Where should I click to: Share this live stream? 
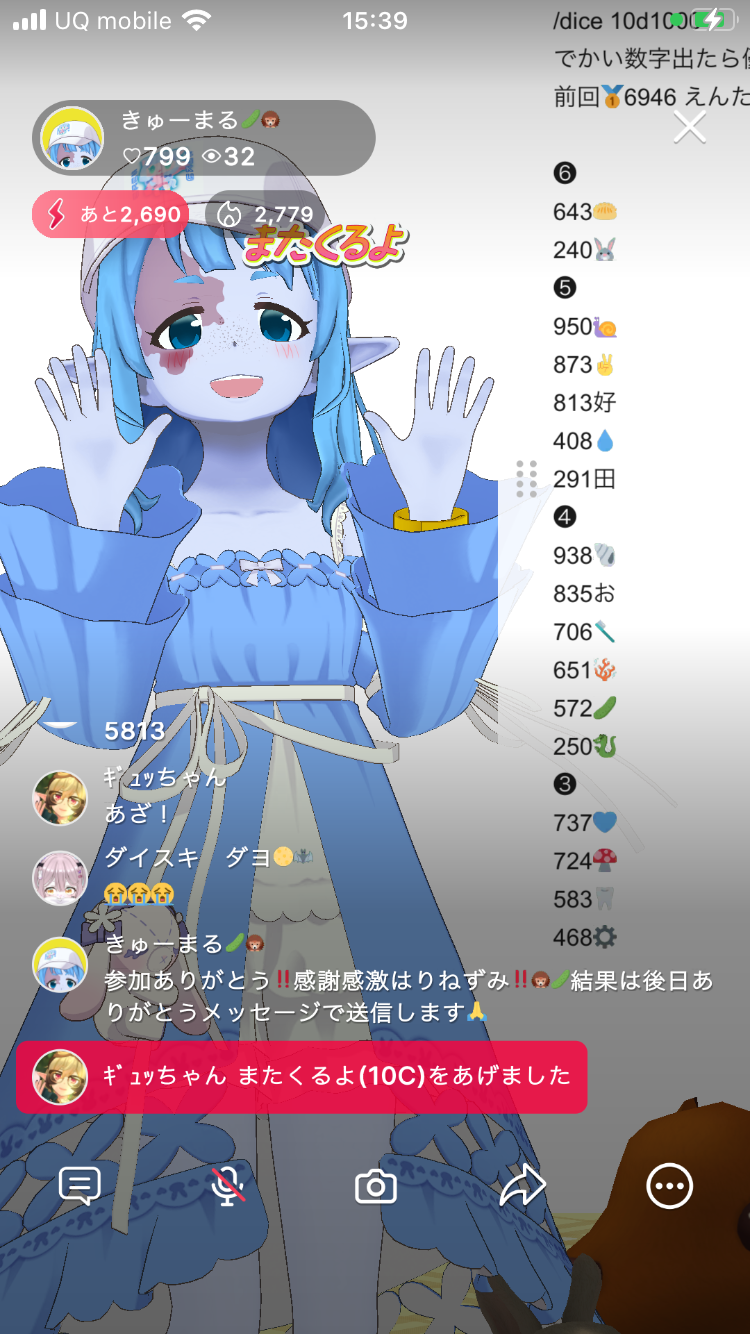click(x=522, y=1187)
